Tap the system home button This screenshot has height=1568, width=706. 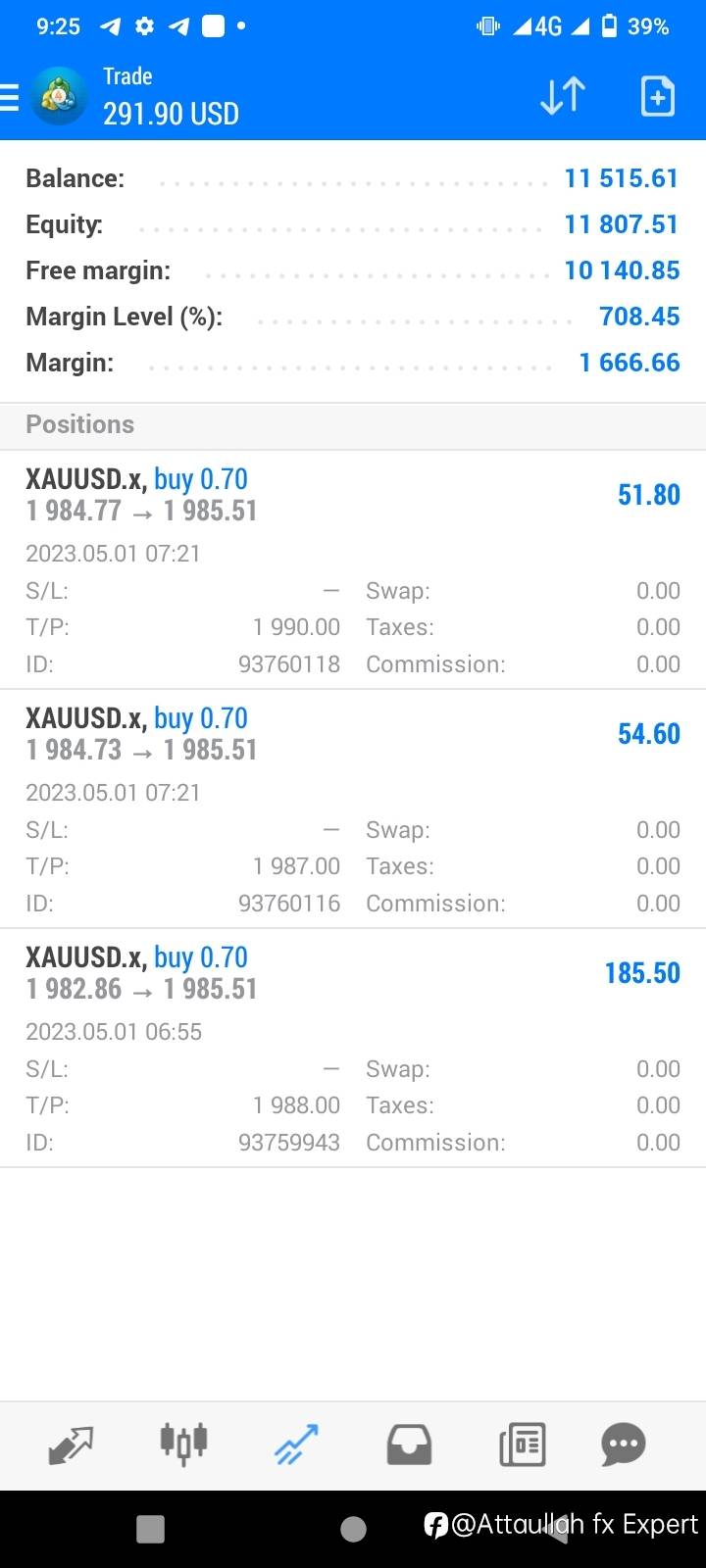tap(353, 1529)
